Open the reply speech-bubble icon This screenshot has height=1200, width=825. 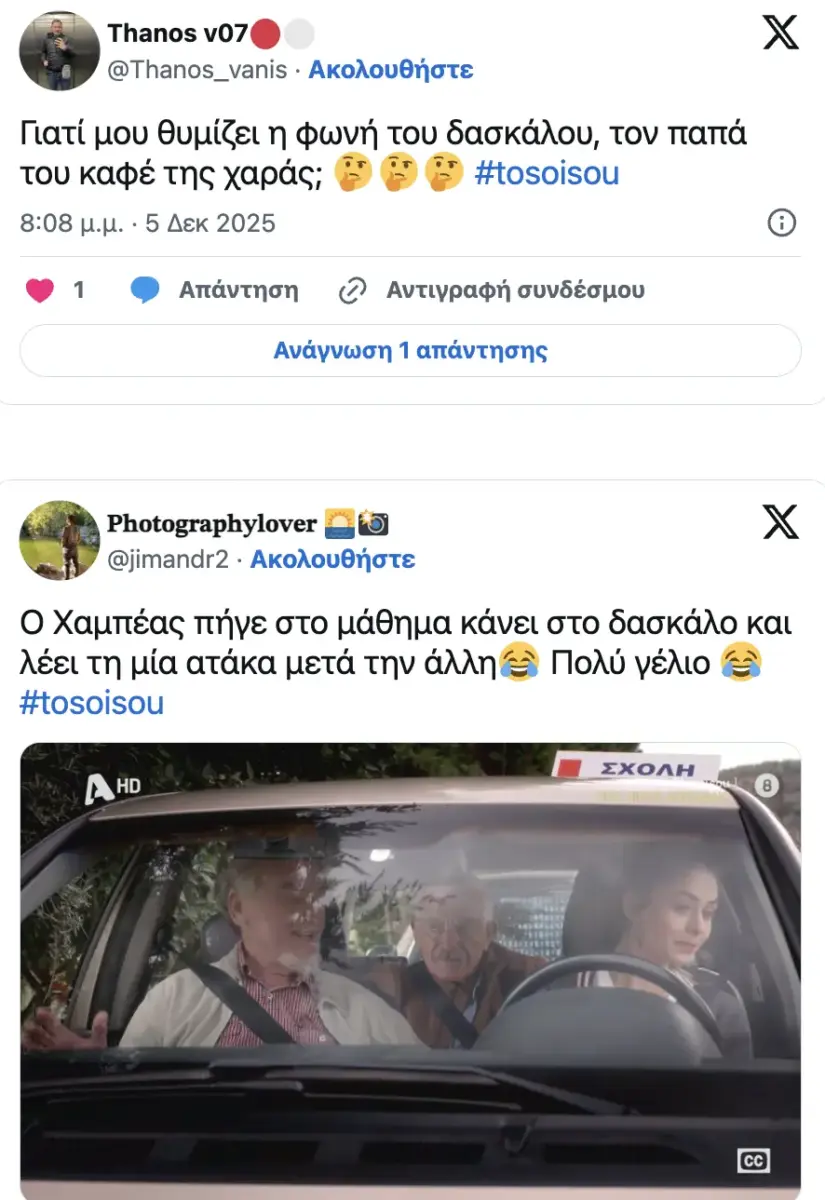(146, 290)
